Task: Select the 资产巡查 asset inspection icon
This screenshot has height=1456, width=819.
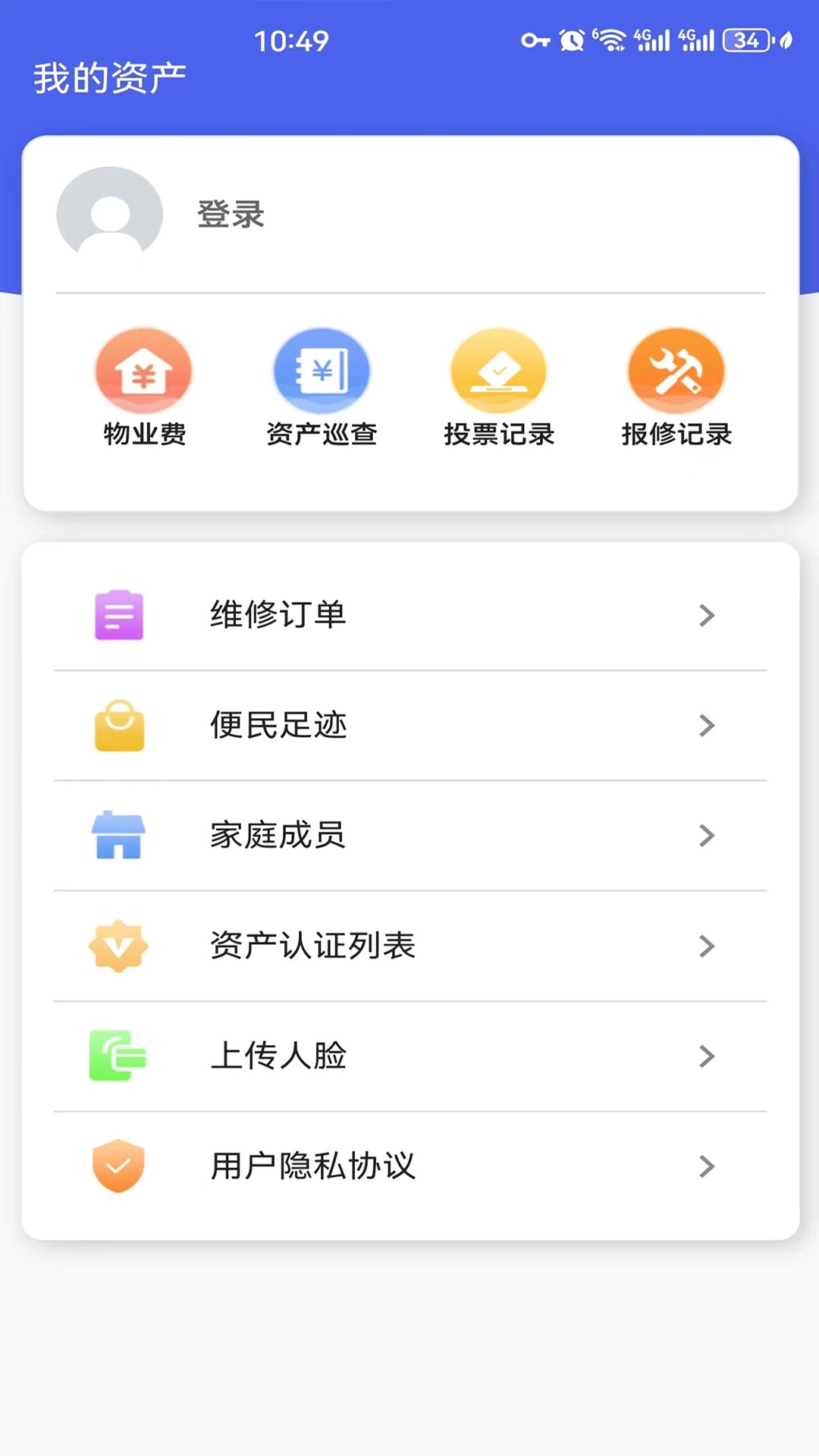Action: click(x=322, y=370)
